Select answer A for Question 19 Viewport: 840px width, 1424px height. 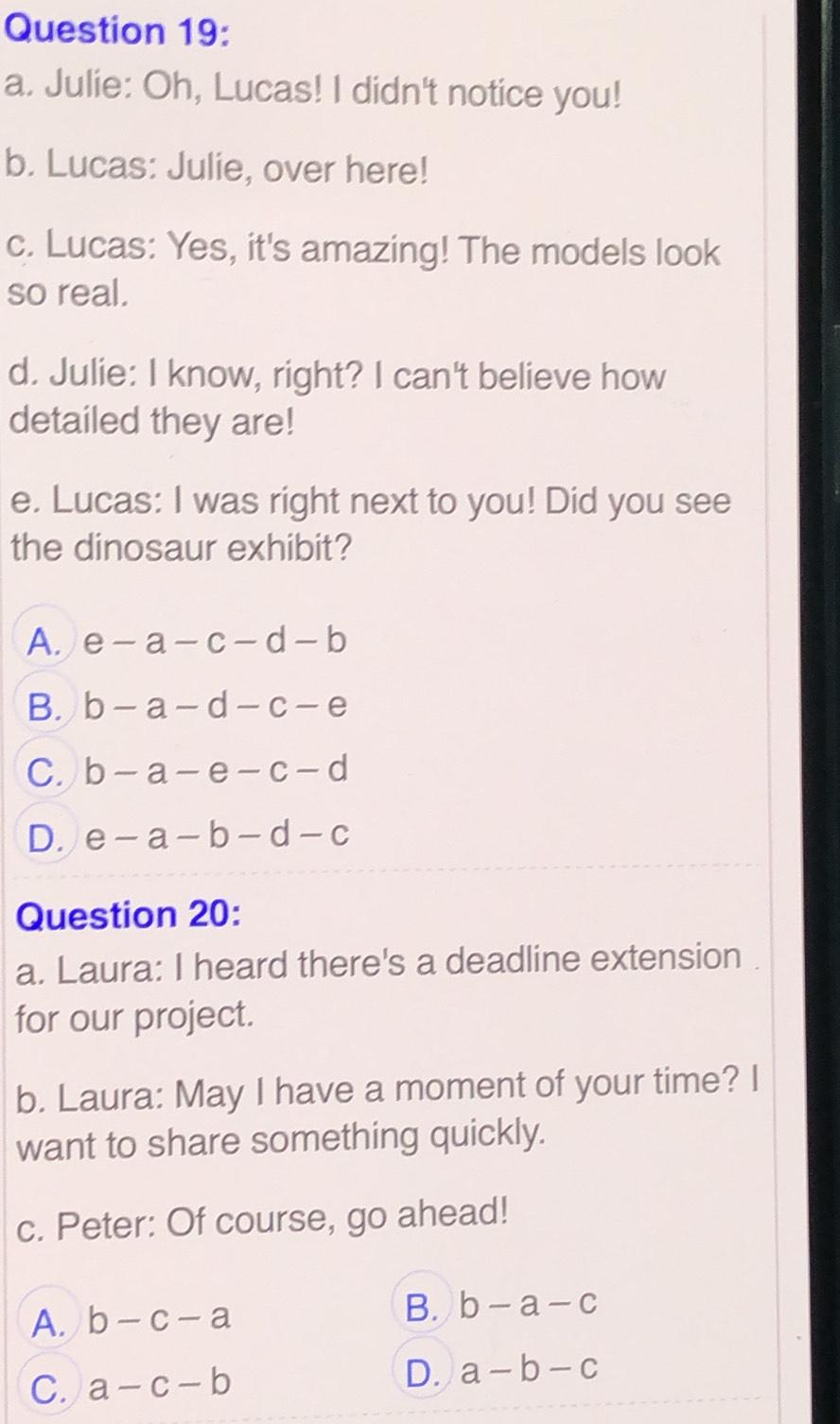coord(44,642)
